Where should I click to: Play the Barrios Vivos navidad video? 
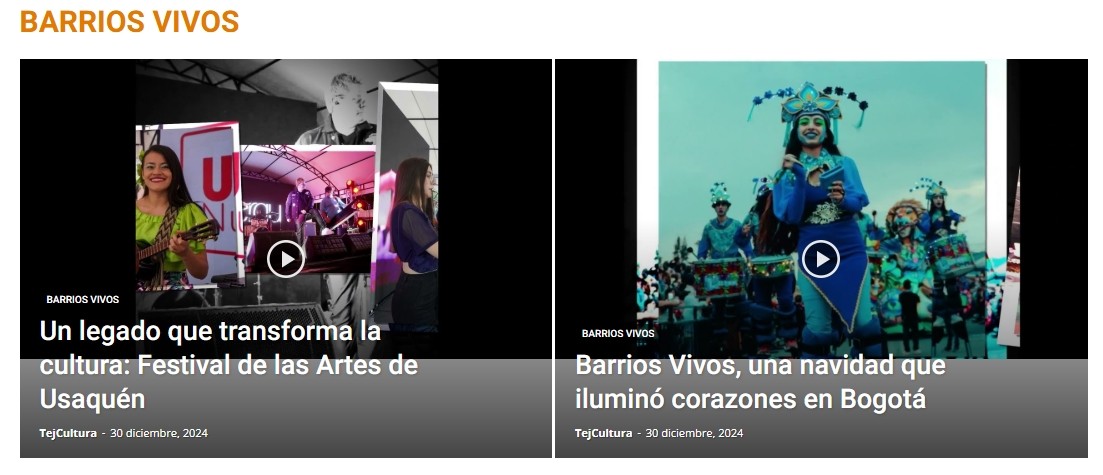[x=821, y=259]
